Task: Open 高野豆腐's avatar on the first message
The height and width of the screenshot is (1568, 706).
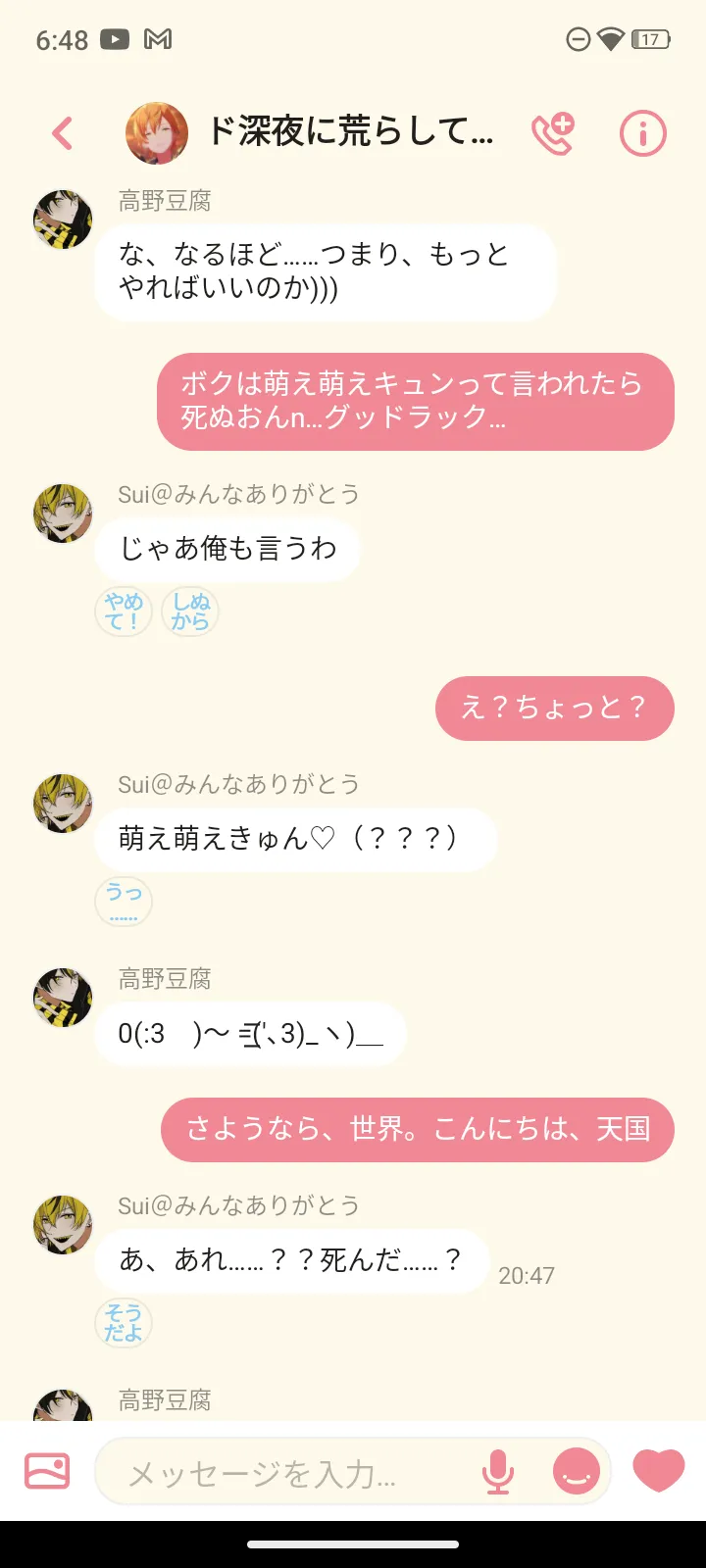Action: pyautogui.click(x=63, y=220)
